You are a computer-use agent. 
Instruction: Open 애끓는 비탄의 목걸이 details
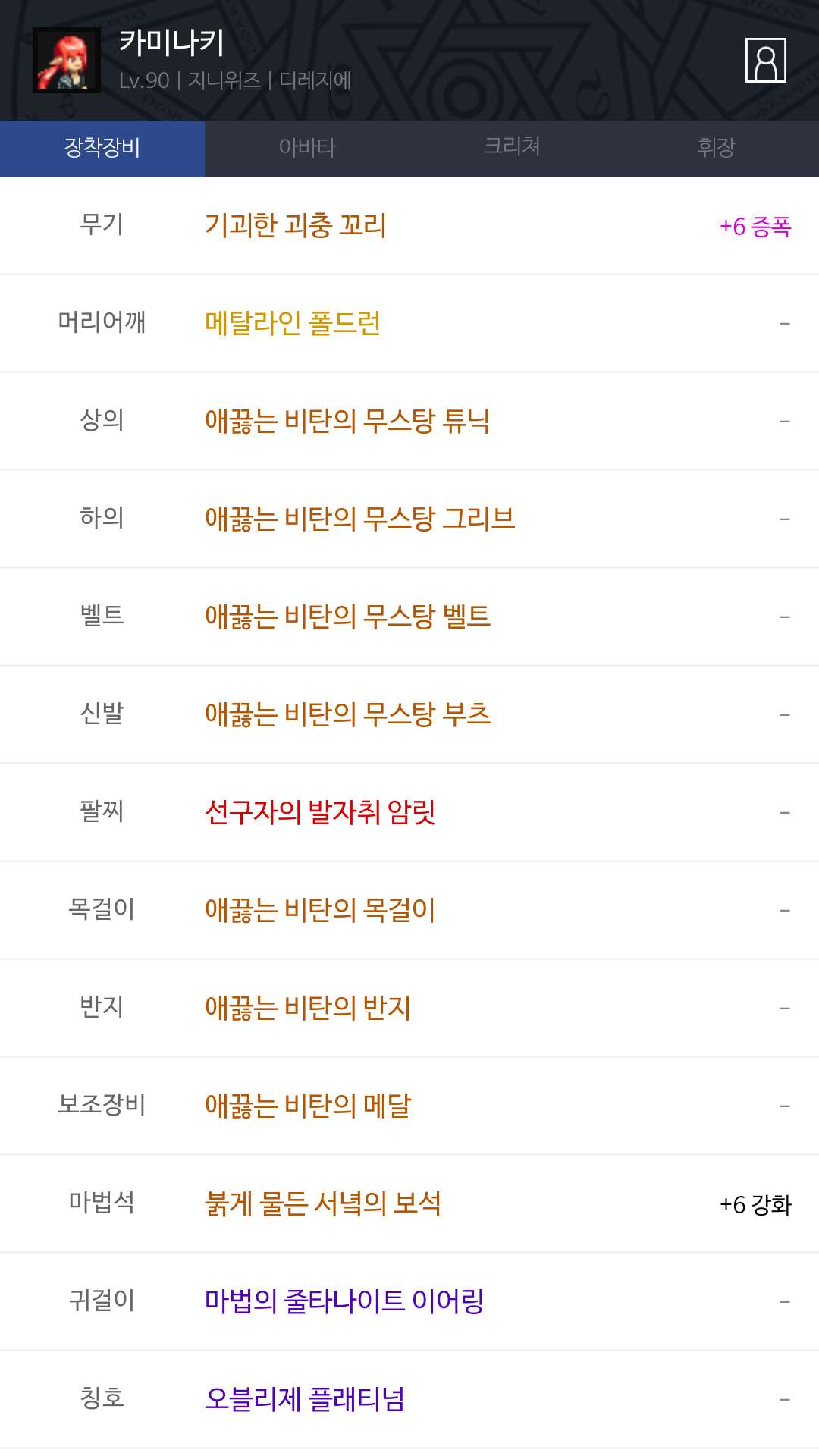(320, 911)
